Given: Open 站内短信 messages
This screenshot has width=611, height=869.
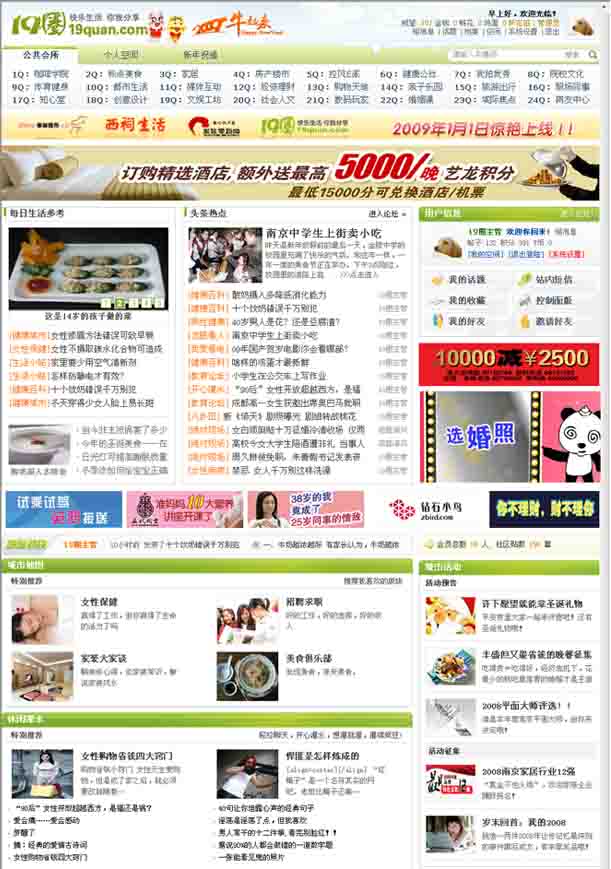Looking at the screenshot, I should pos(553,279).
